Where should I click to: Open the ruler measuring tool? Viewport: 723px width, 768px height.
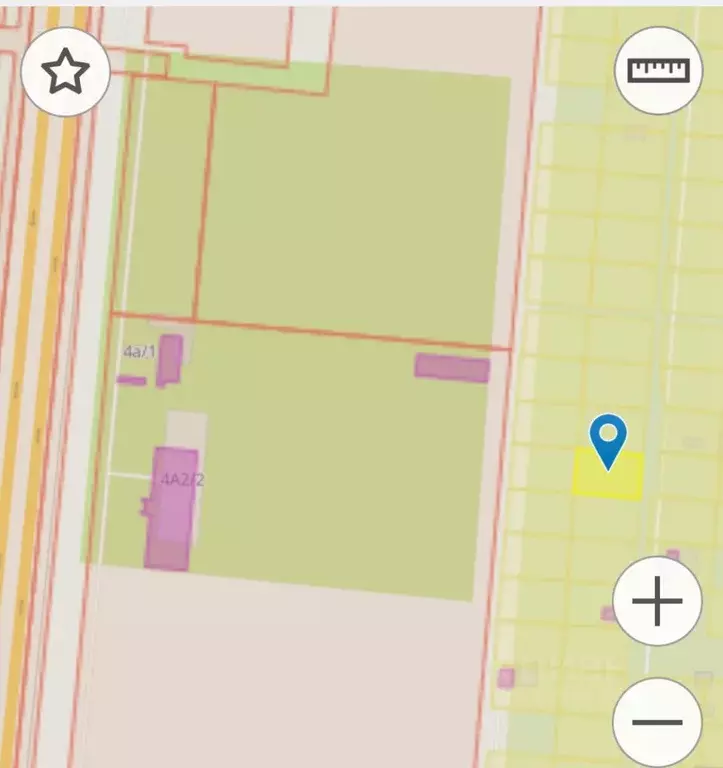tap(659, 70)
